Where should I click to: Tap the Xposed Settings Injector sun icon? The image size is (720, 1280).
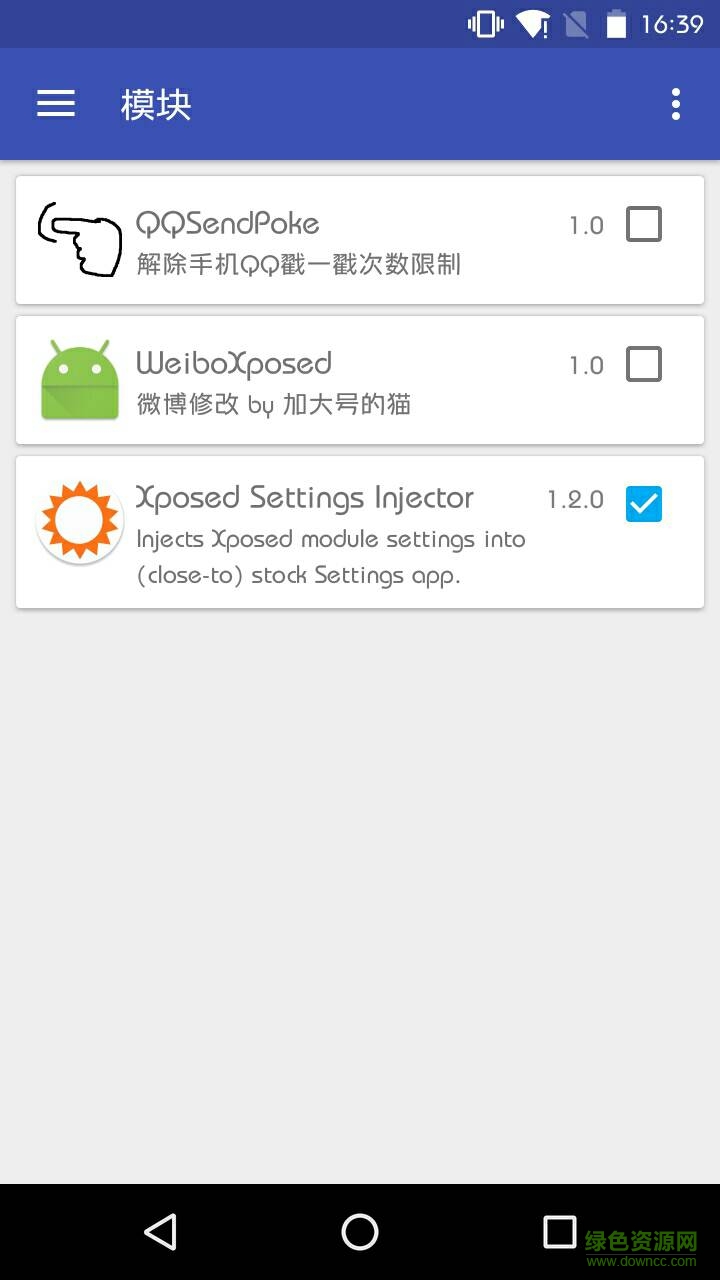79,519
